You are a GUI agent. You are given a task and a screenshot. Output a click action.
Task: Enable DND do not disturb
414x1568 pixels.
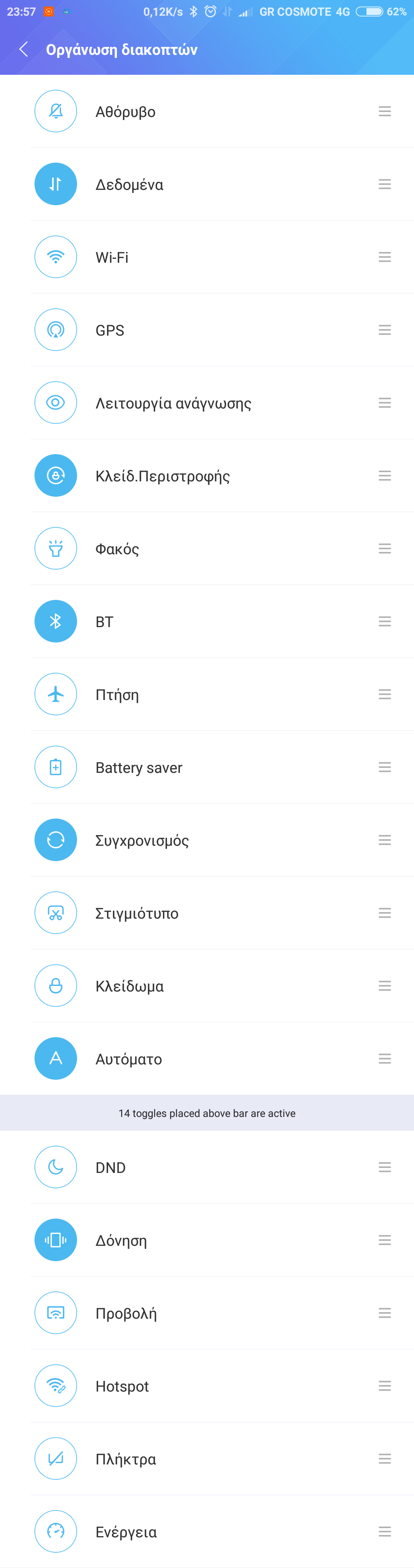click(x=55, y=1167)
